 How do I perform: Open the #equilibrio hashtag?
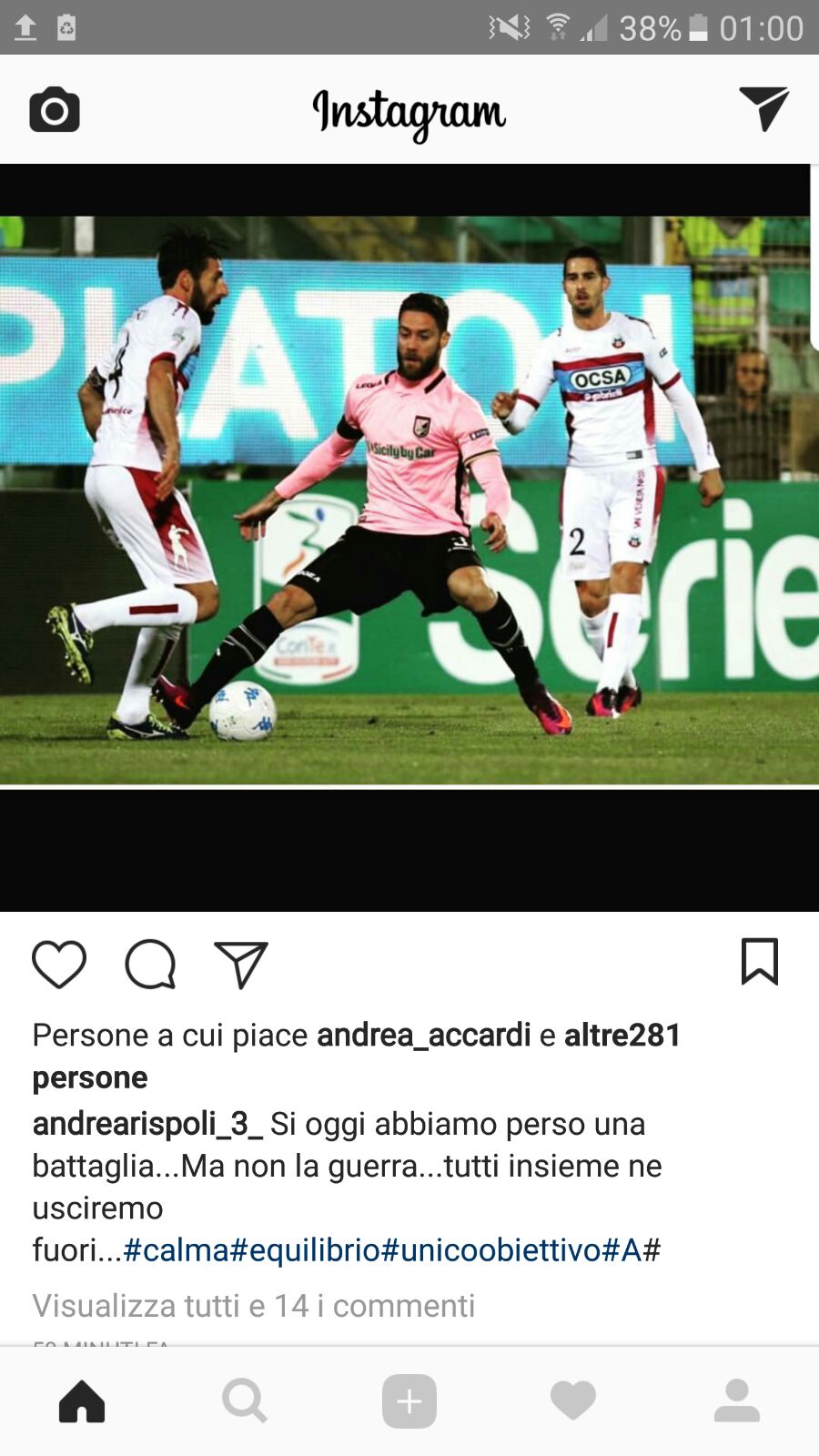305,1249
